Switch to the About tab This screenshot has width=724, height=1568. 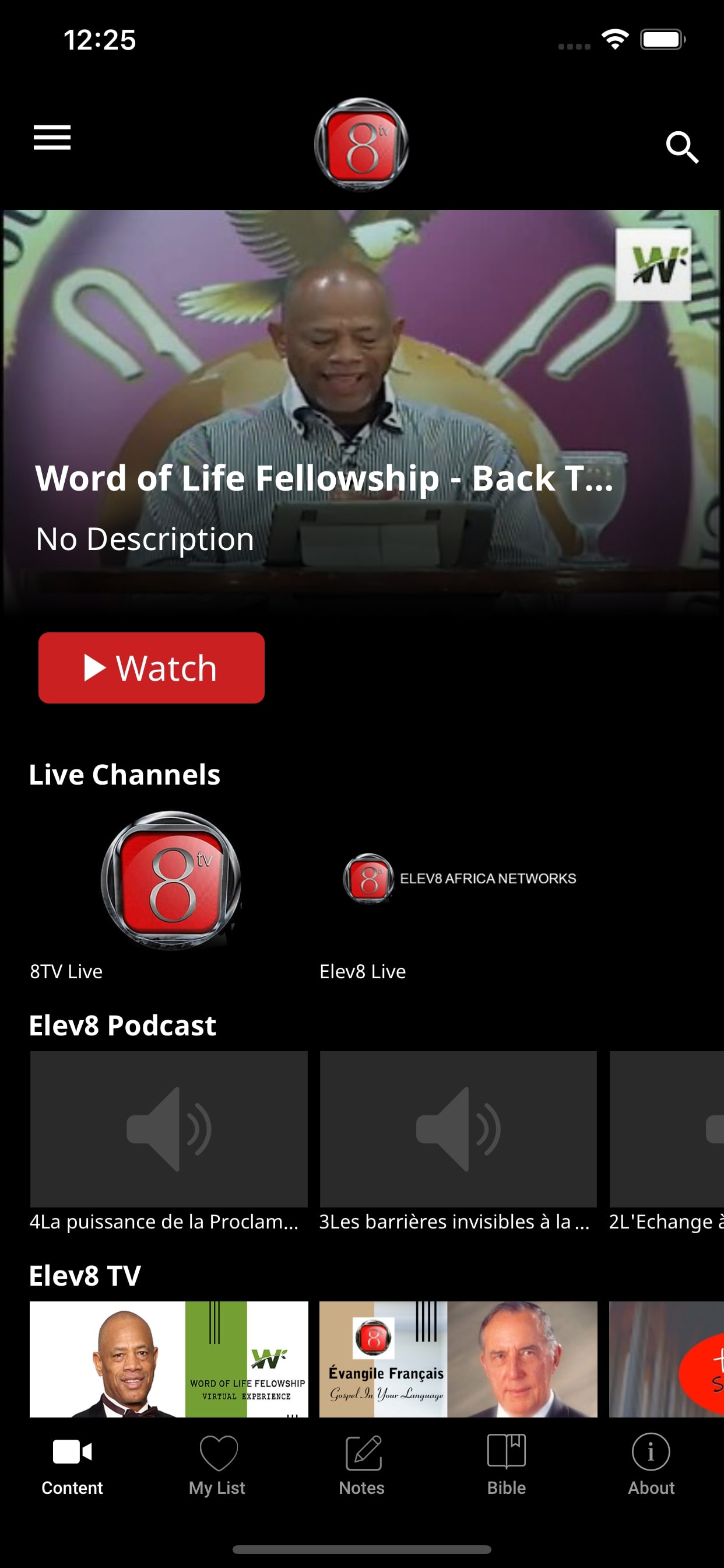pos(651,1466)
